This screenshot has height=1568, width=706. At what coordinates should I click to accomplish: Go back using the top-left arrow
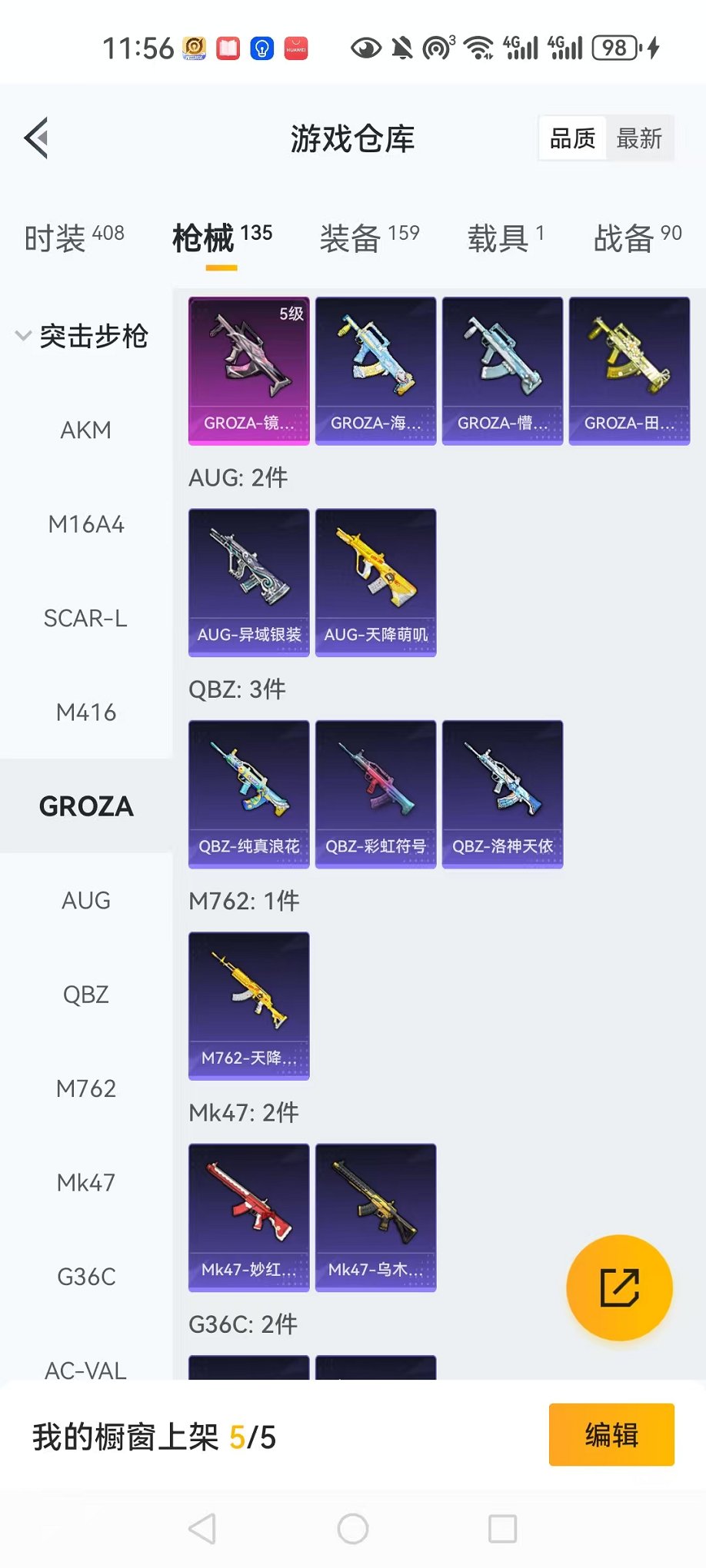click(x=37, y=138)
